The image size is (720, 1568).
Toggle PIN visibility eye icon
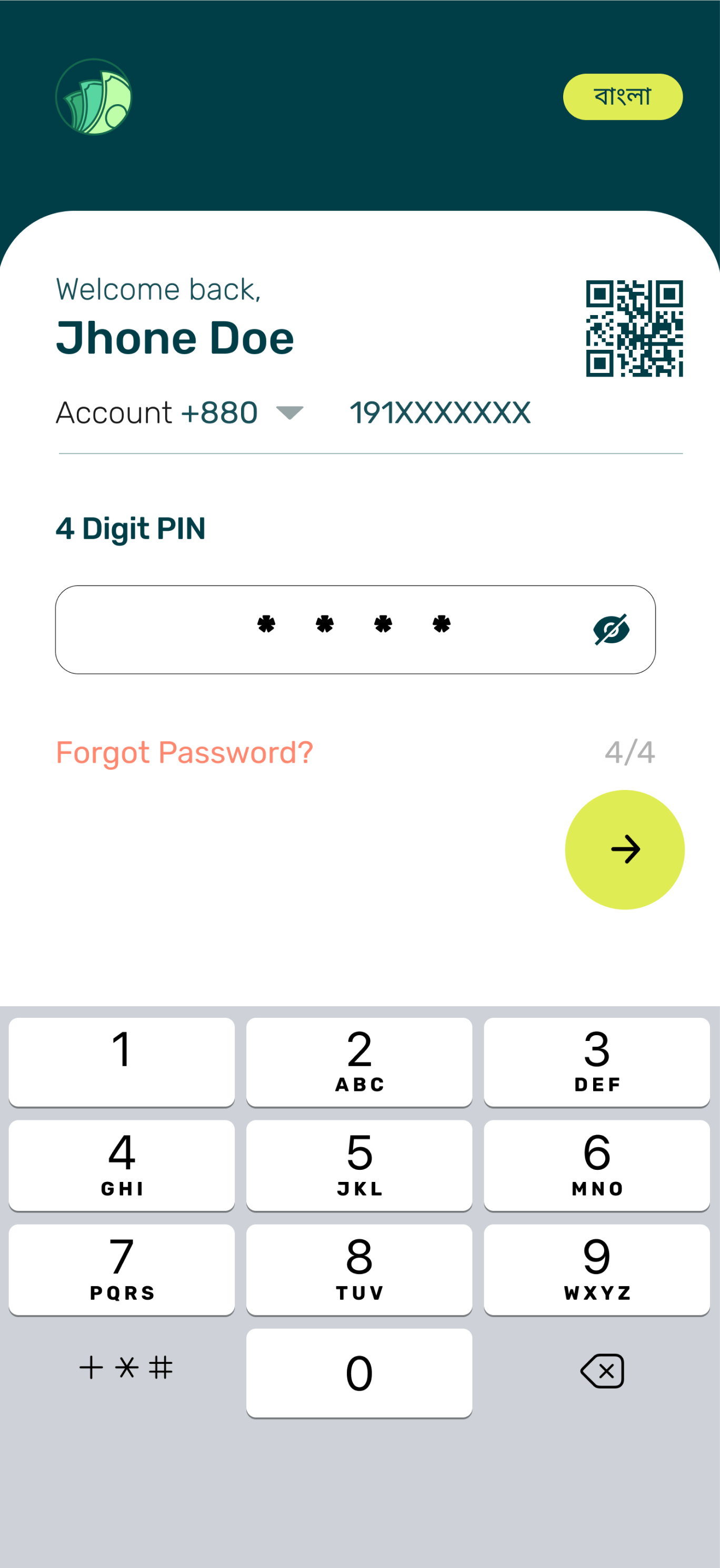click(611, 629)
